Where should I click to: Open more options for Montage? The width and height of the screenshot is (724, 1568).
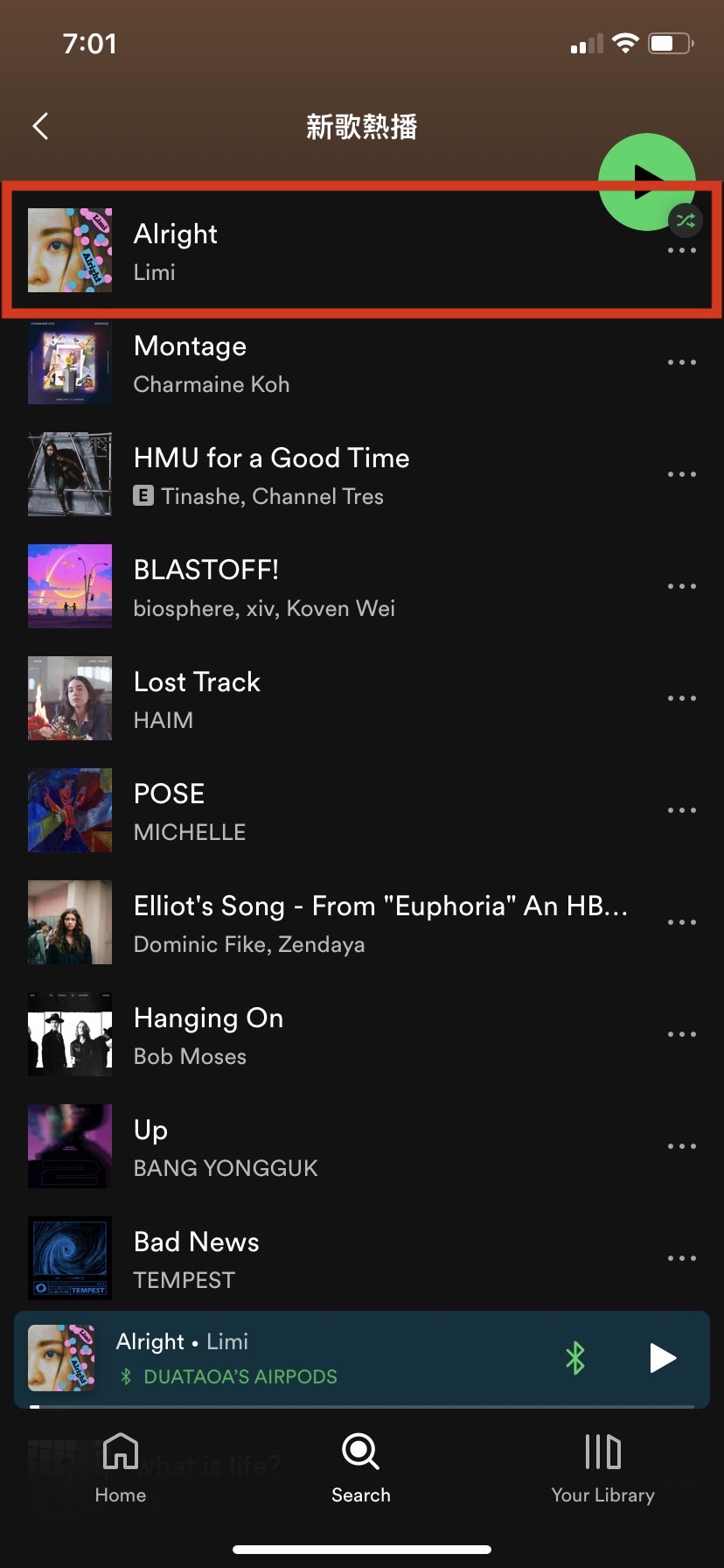[681, 363]
